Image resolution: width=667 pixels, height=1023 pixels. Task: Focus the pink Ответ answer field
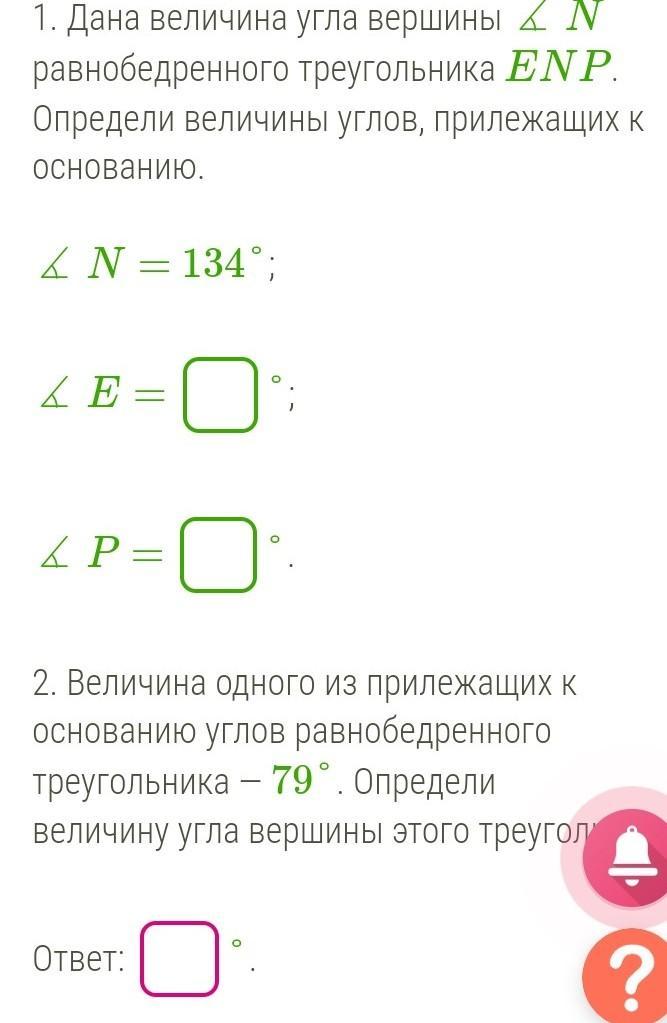tap(180, 959)
